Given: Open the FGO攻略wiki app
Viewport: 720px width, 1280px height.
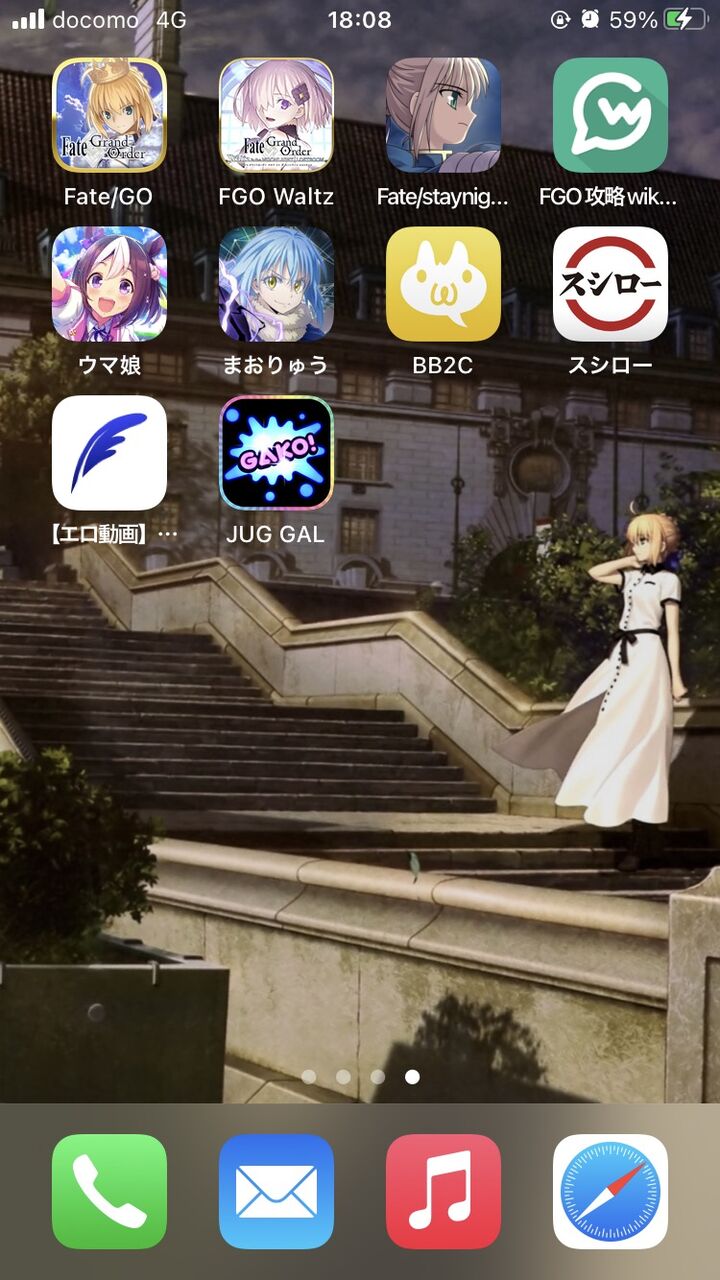Looking at the screenshot, I should (x=610, y=115).
